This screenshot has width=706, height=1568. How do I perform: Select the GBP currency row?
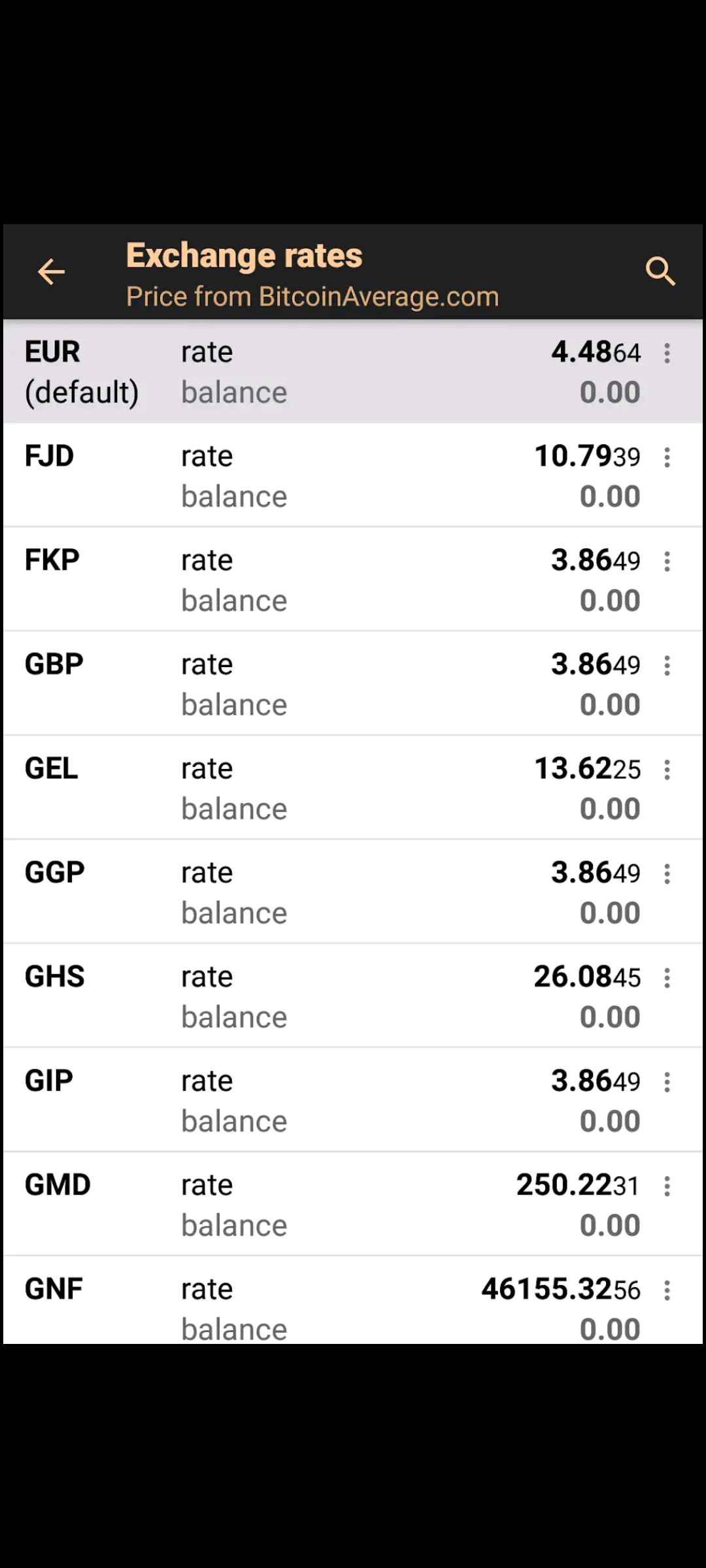click(x=353, y=683)
